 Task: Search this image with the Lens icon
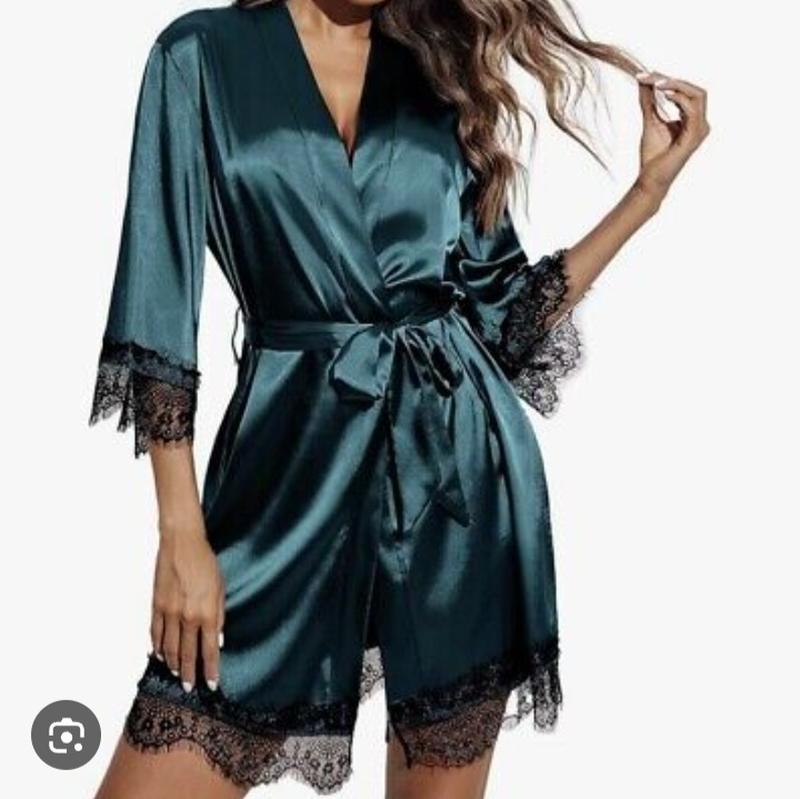[x=66, y=735]
